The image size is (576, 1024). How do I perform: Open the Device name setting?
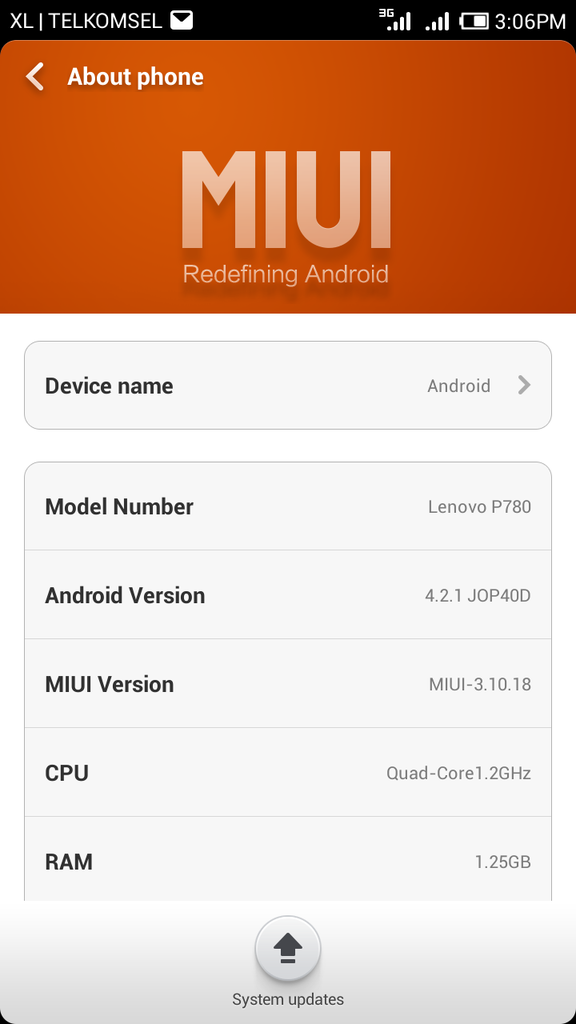click(x=288, y=385)
